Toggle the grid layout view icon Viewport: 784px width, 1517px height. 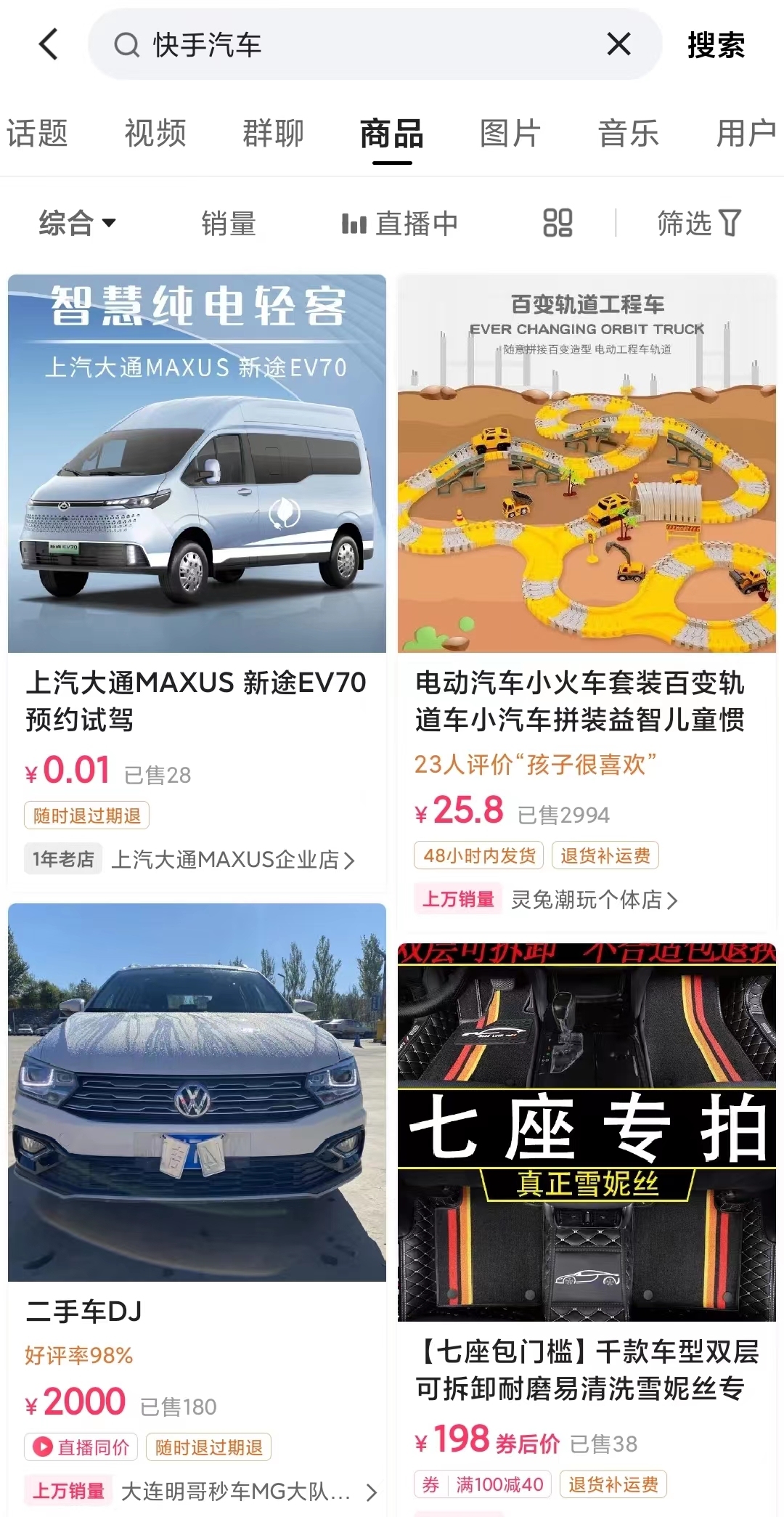click(x=558, y=223)
